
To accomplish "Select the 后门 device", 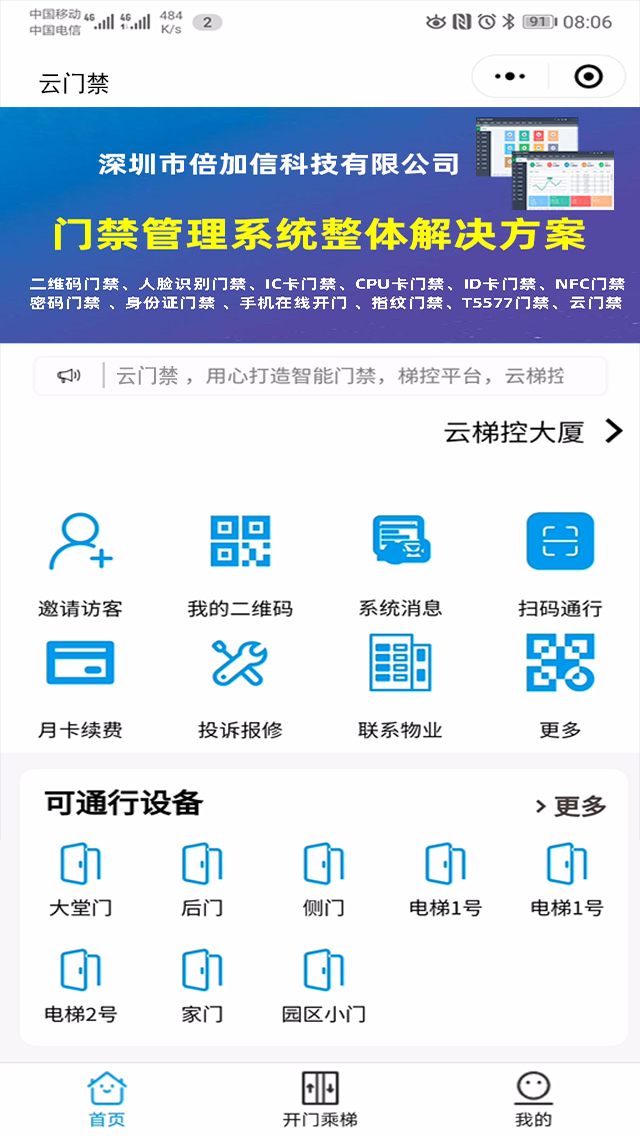I will (202, 879).
